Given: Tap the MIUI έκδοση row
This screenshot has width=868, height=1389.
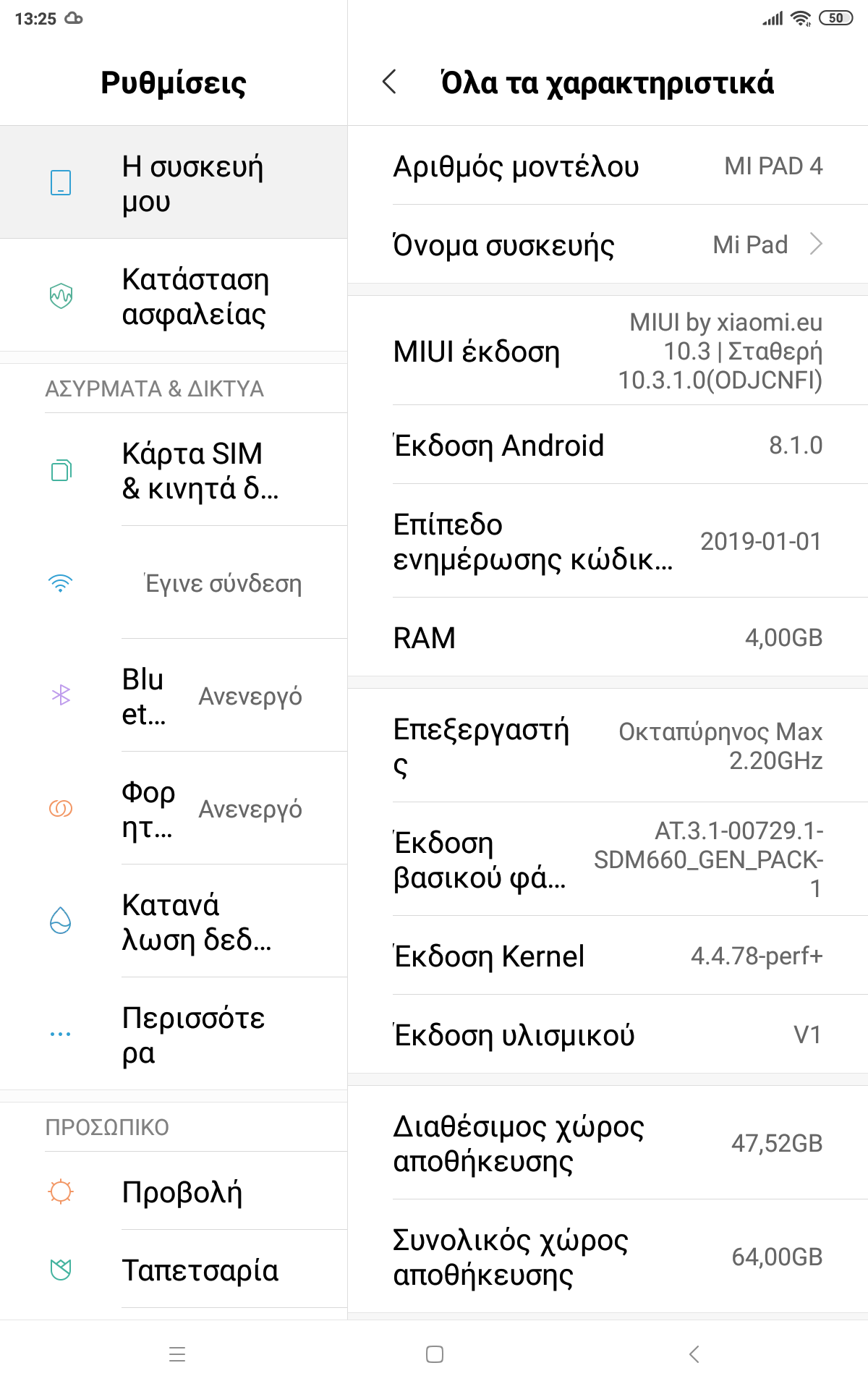Looking at the screenshot, I should click(608, 352).
